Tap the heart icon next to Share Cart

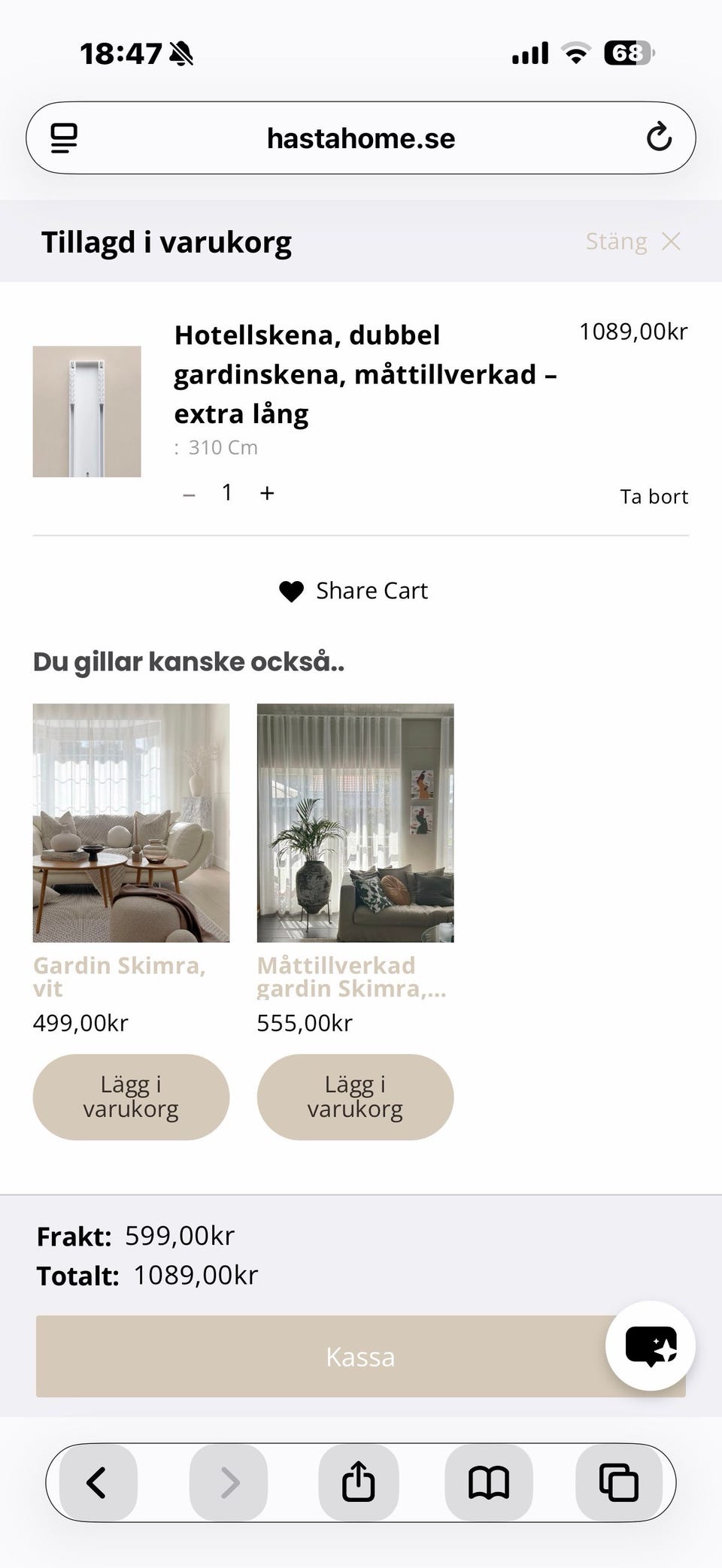pos(292,591)
